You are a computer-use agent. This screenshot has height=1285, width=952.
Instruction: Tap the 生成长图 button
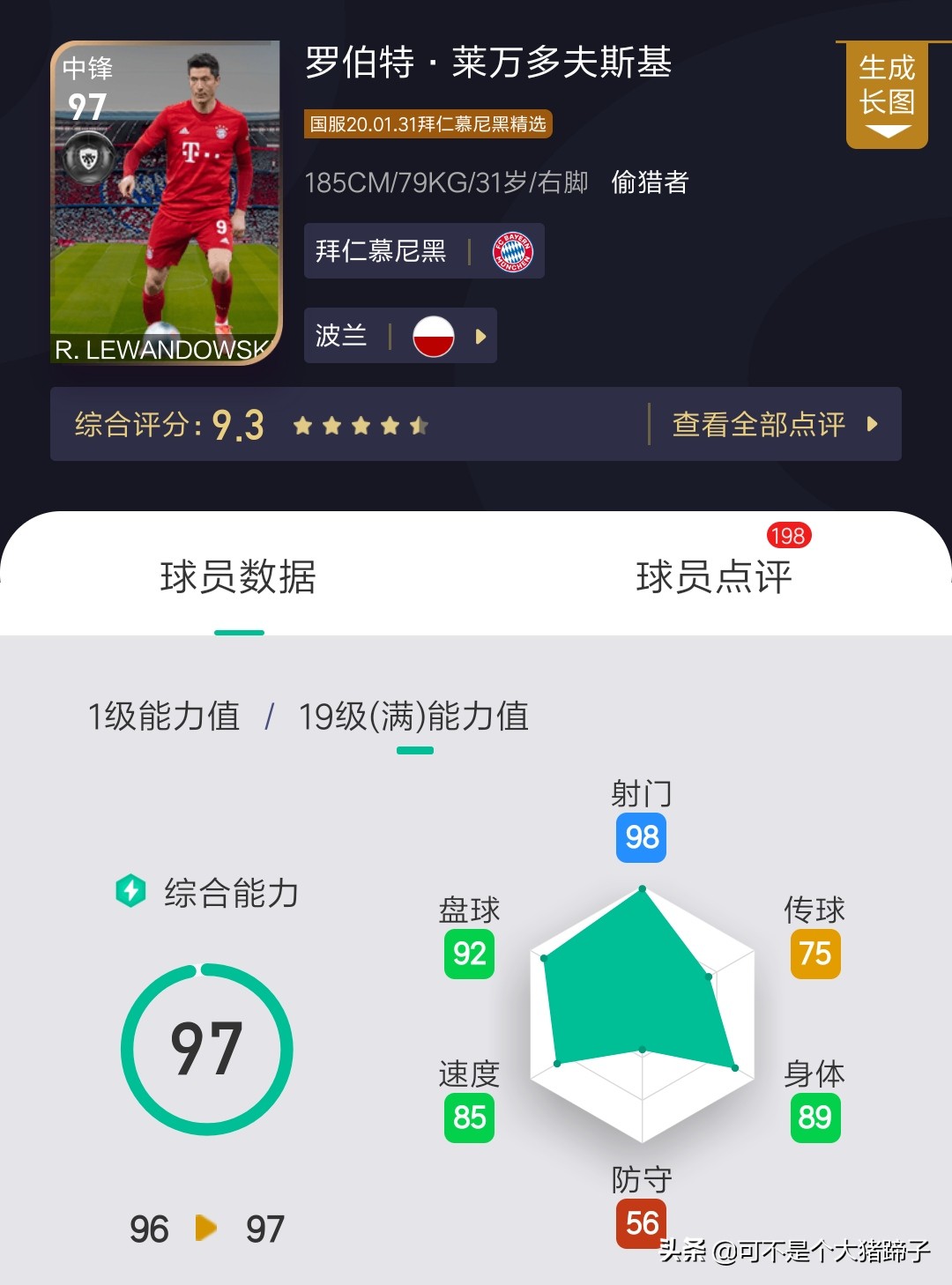point(886,93)
